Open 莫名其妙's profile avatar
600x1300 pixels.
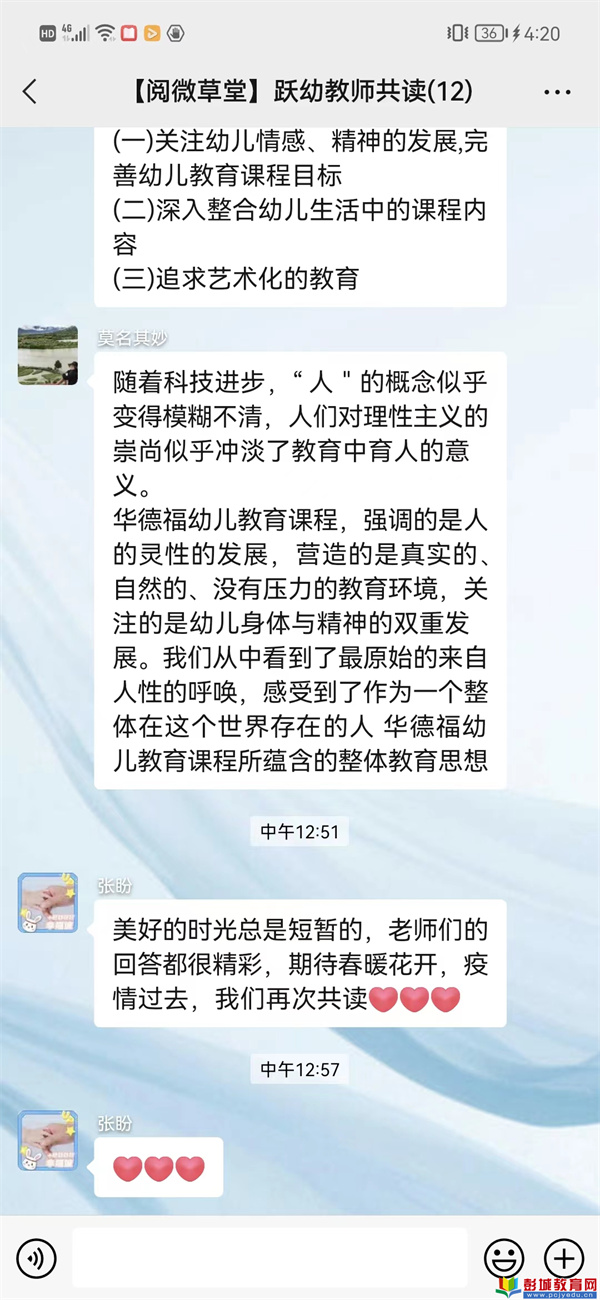48,355
